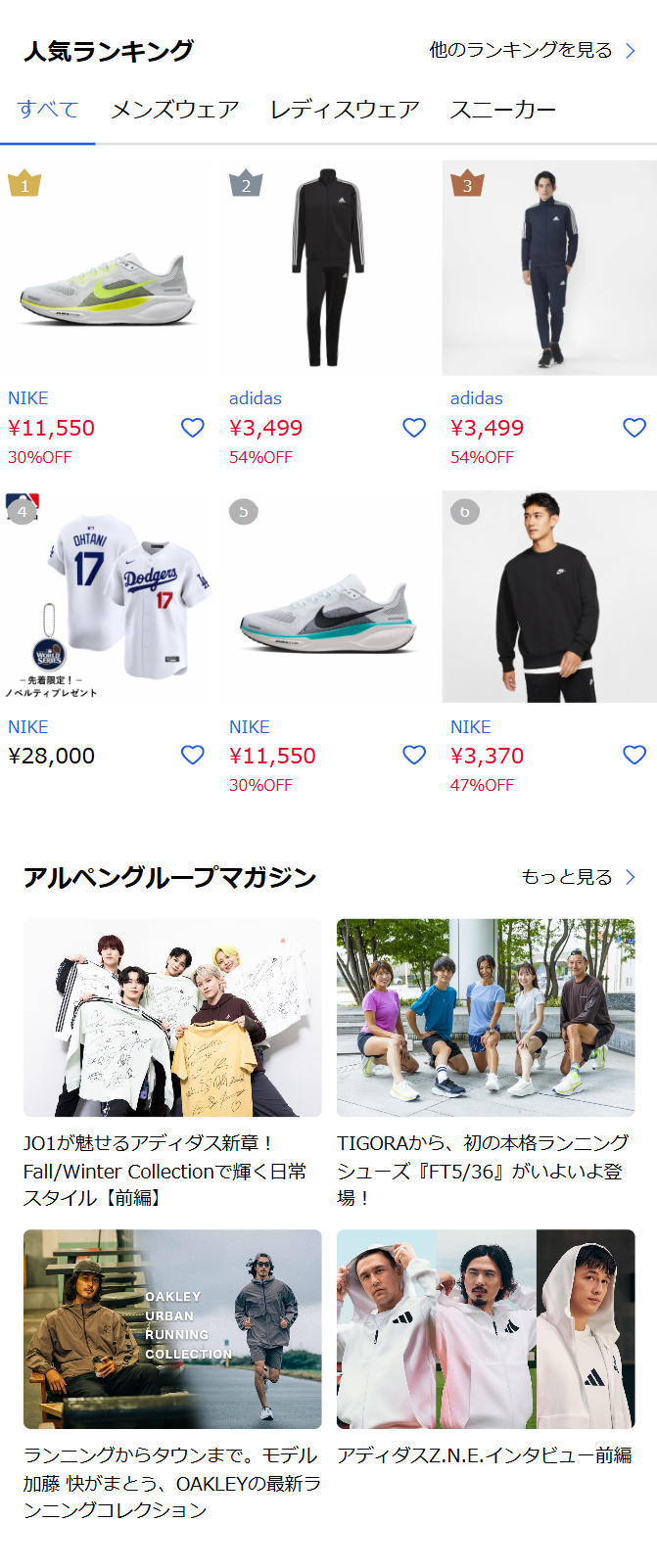Open rank 2 adidas black tracksuit product
This screenshot has height=1568, width=657.
click(328, 269)
